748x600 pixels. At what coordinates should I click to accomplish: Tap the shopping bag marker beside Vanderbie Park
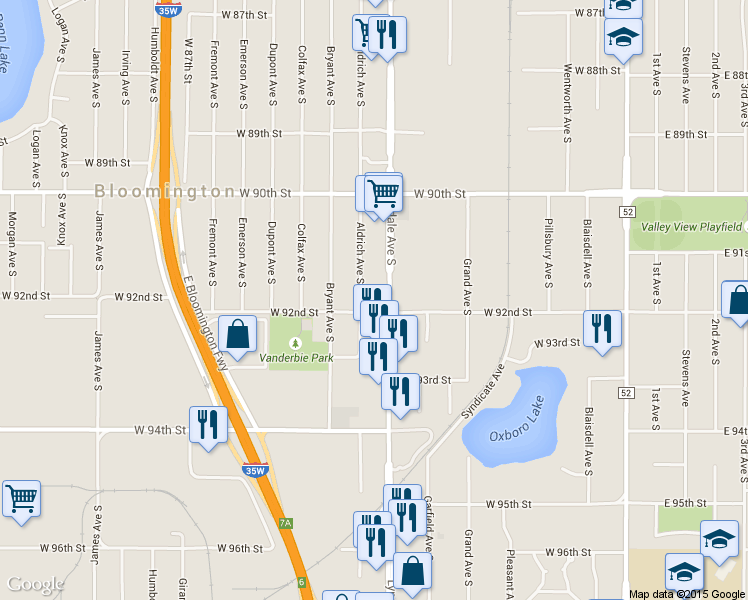[x=239, y=335]
